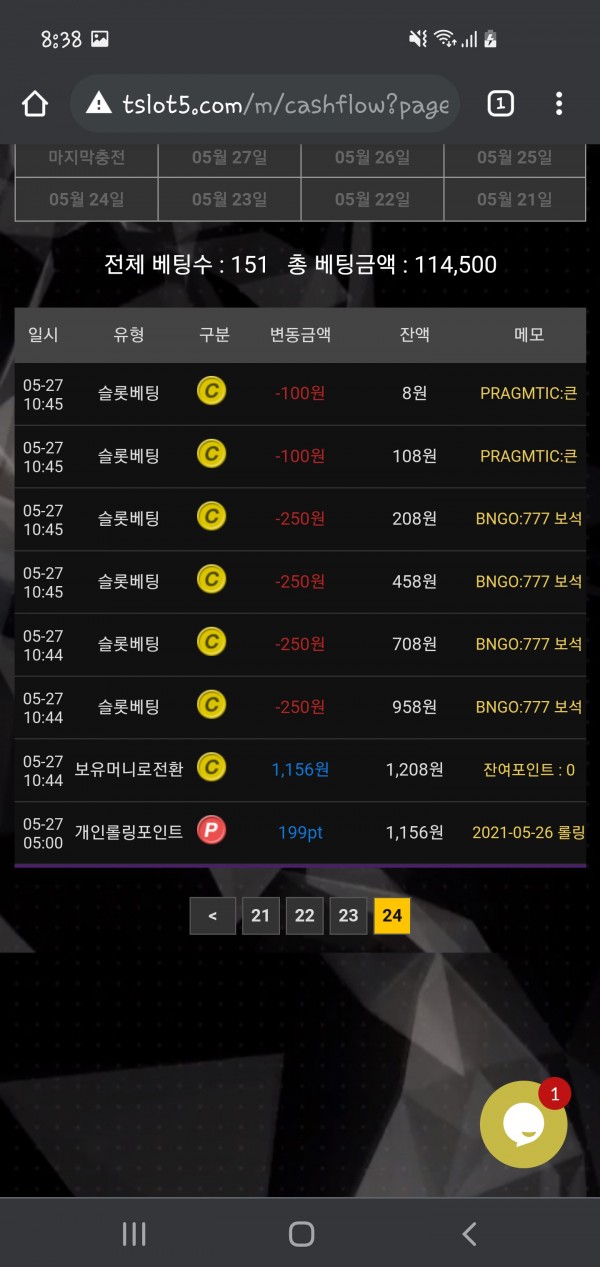Select current page 24
600x1267 pixels.
(392, 915)
